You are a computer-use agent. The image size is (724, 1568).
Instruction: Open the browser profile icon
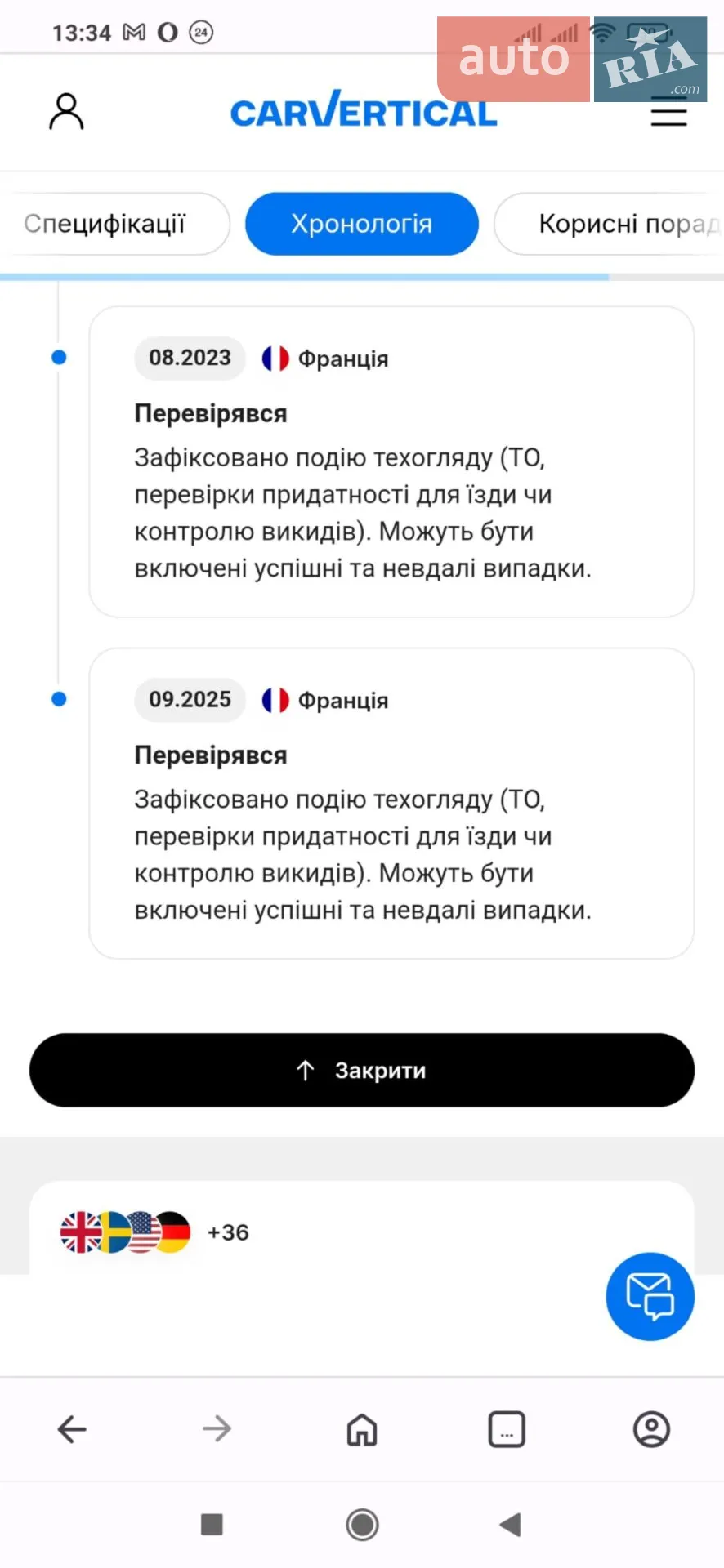click(x=651, y=1429)
